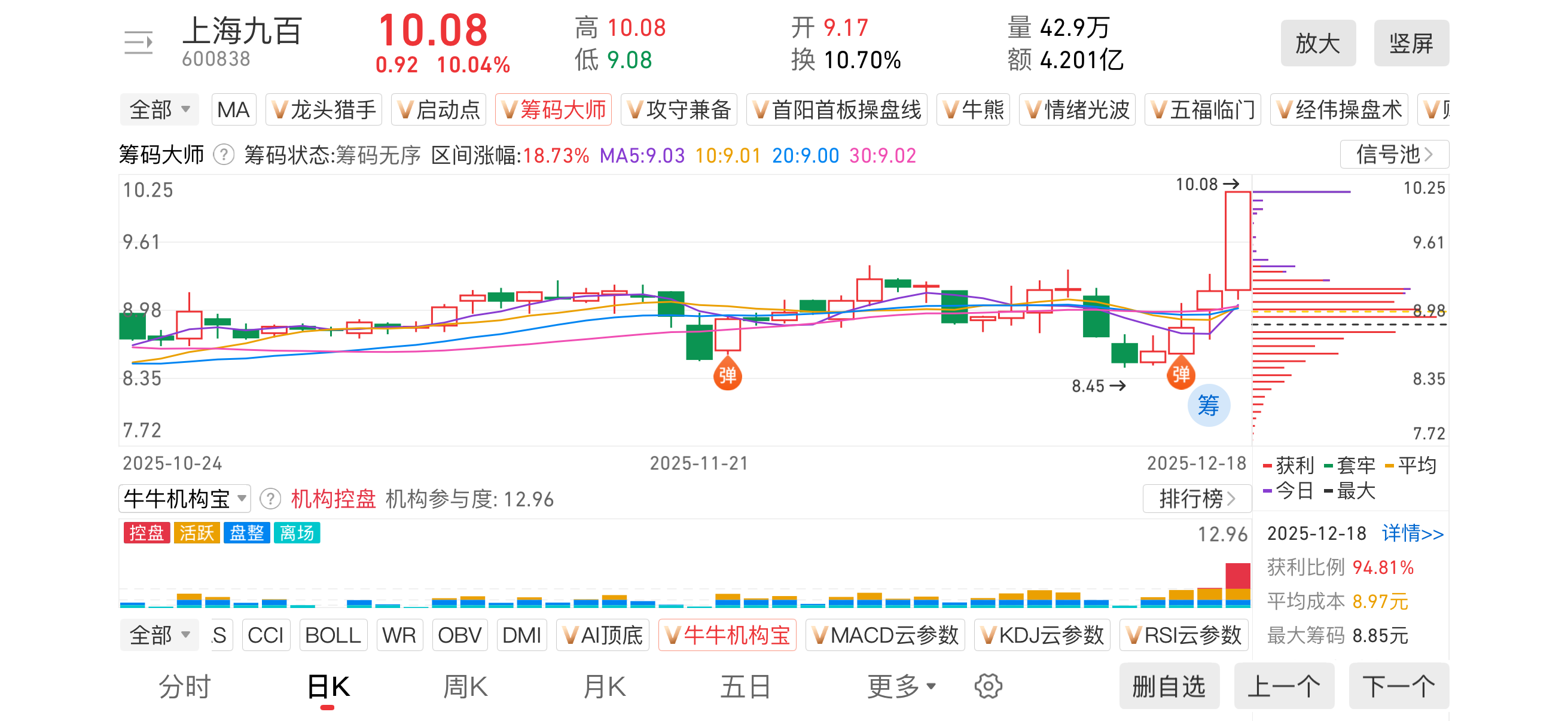Choose the 启动点 indicator

pyautogui.click(x=438, y=110)
